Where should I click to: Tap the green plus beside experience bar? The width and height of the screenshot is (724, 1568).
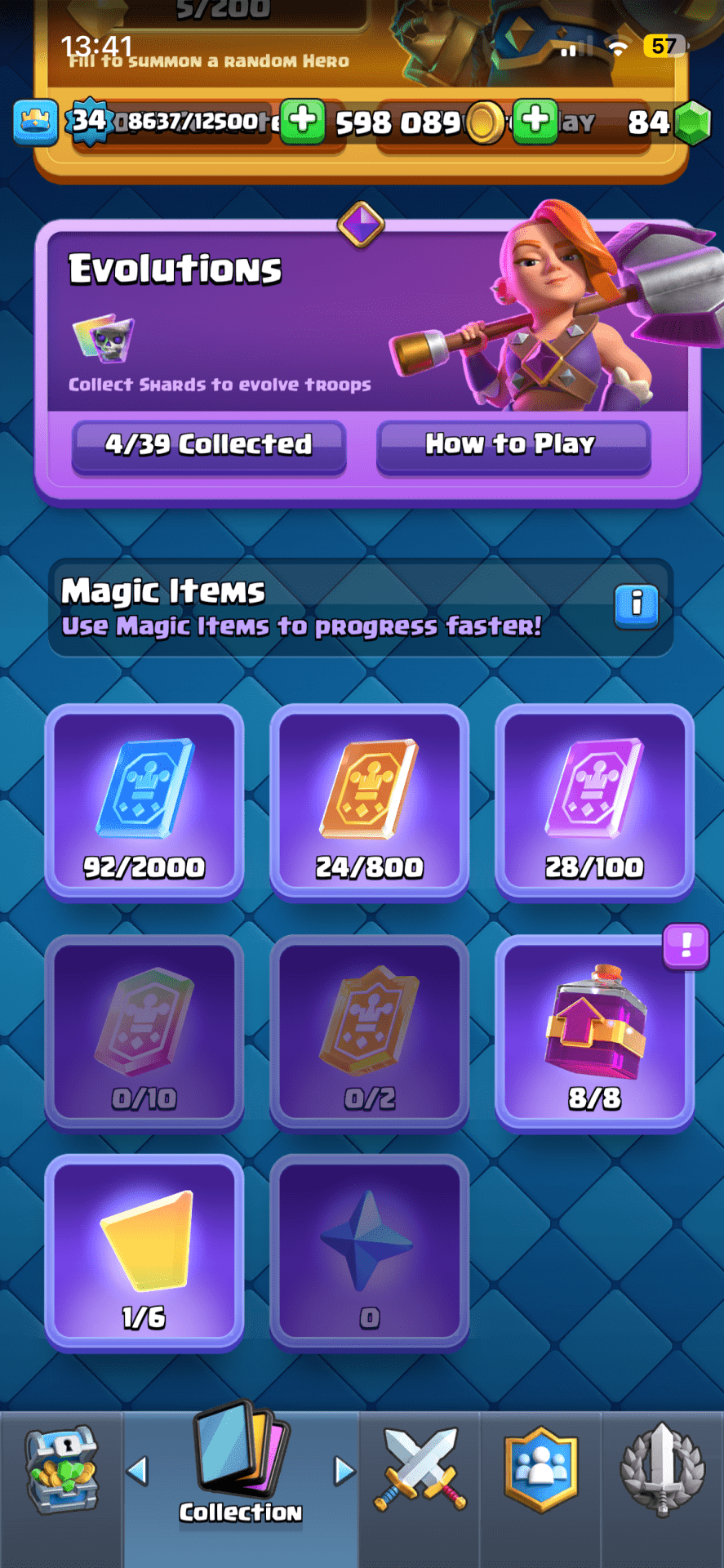point(303,121)
